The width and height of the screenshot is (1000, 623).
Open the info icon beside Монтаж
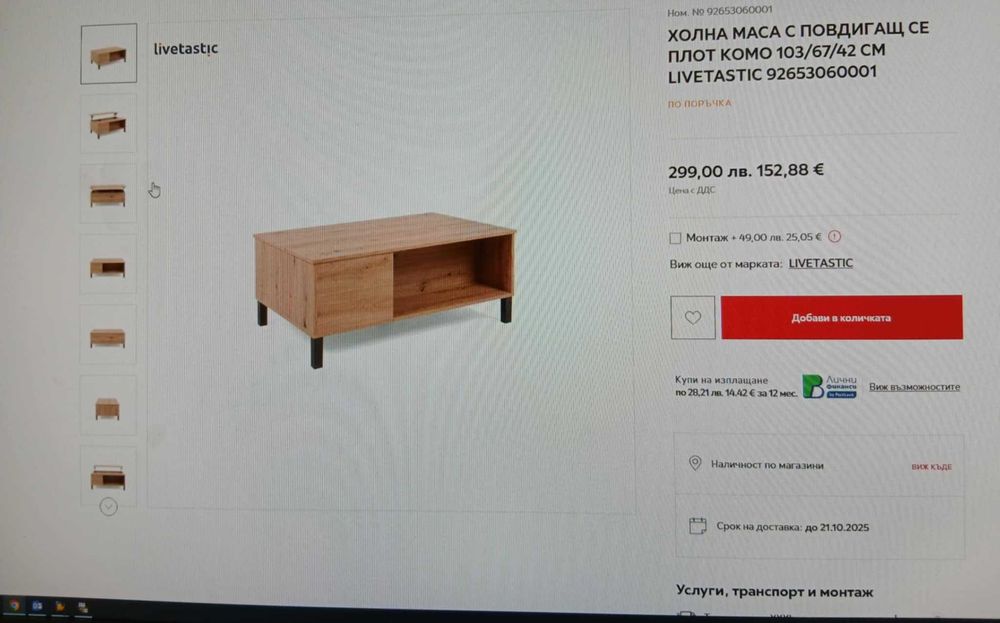click(x=835, y=237)
